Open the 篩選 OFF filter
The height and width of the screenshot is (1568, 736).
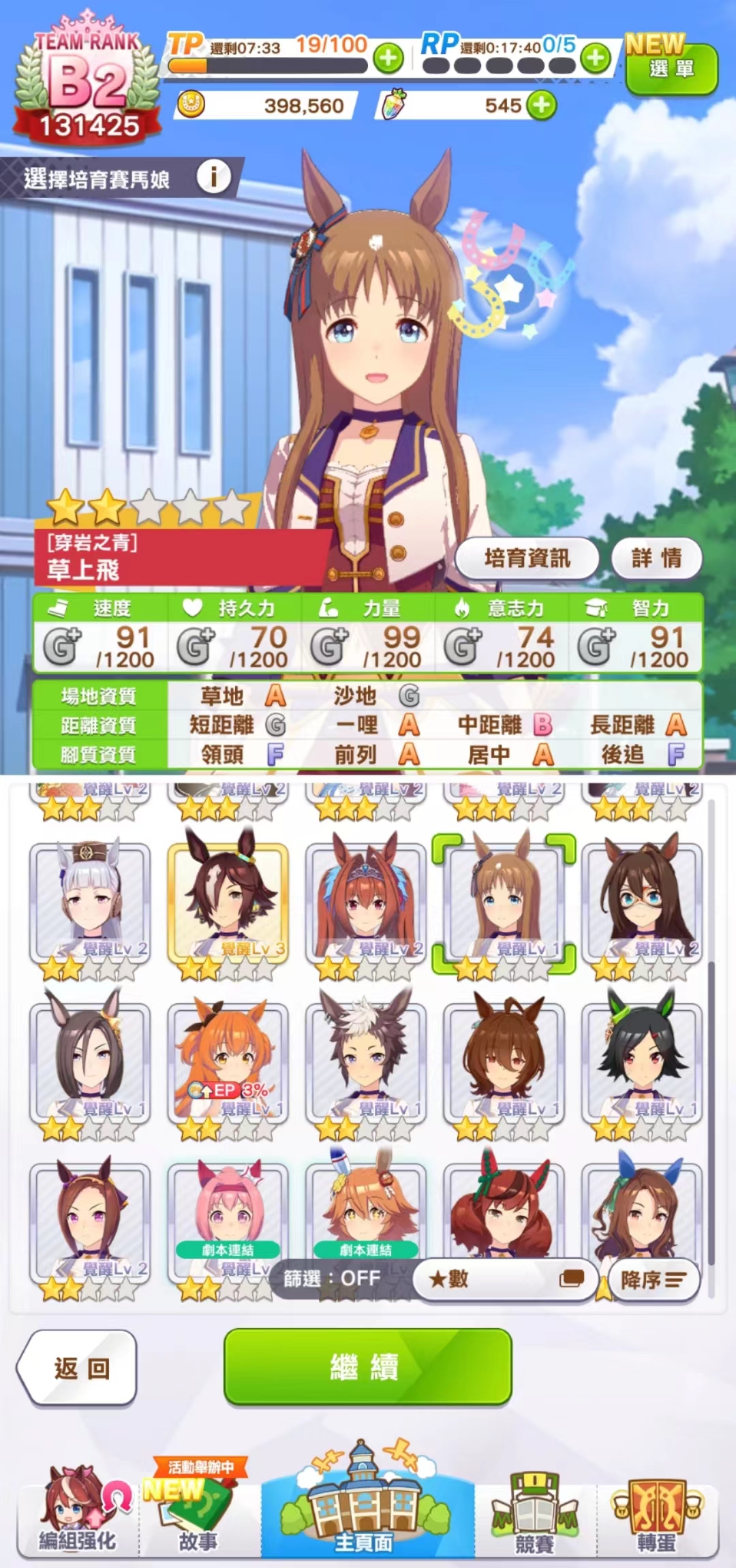coord(333,1279)
